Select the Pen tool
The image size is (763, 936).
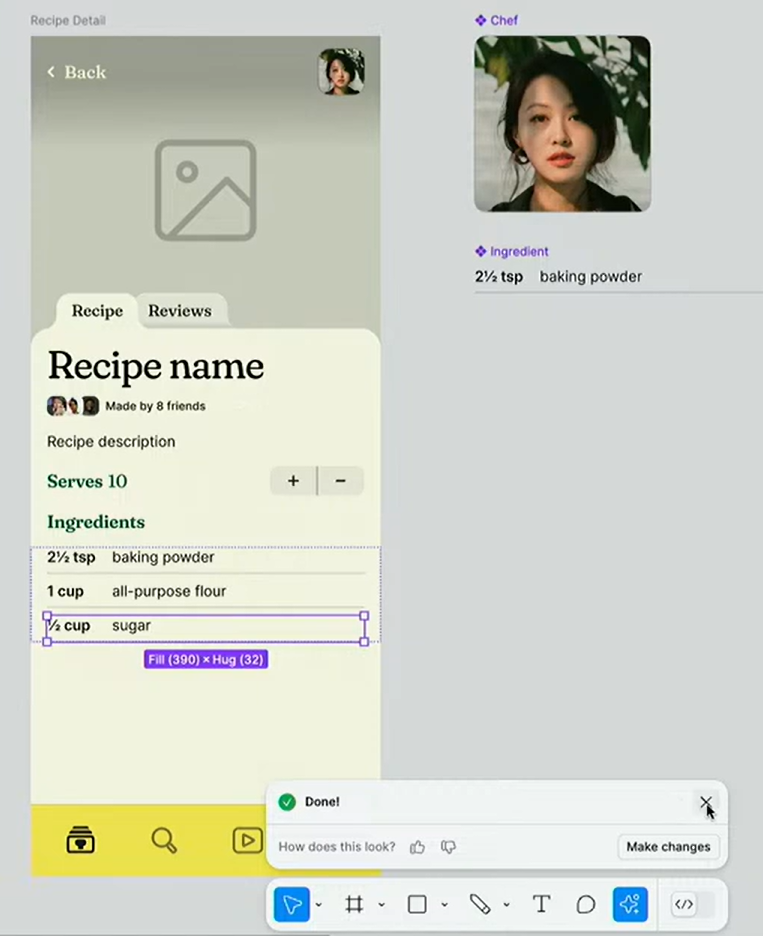[480, 905]
